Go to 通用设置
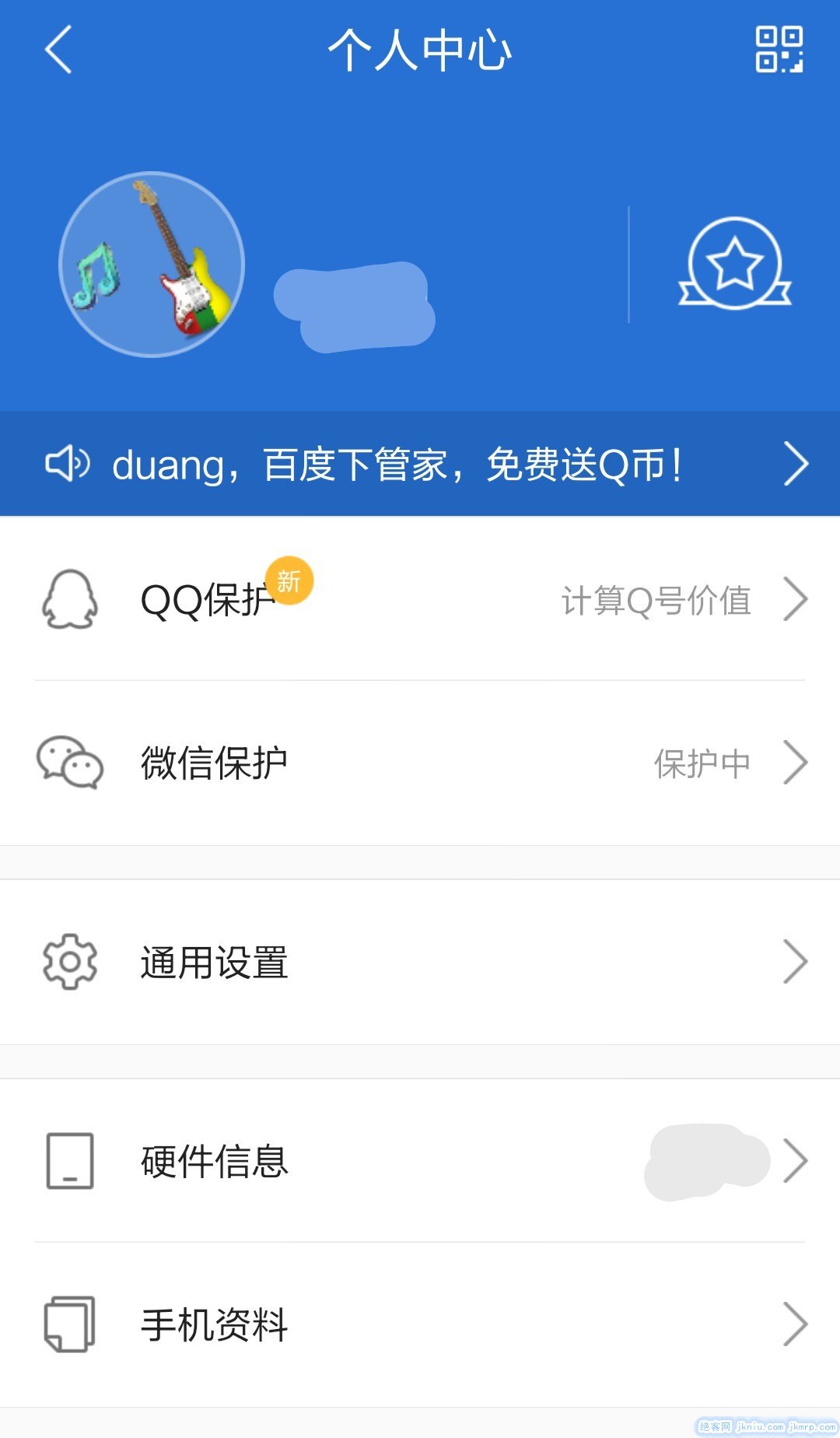Screen dimensions: 840x1438 [420, 963]
